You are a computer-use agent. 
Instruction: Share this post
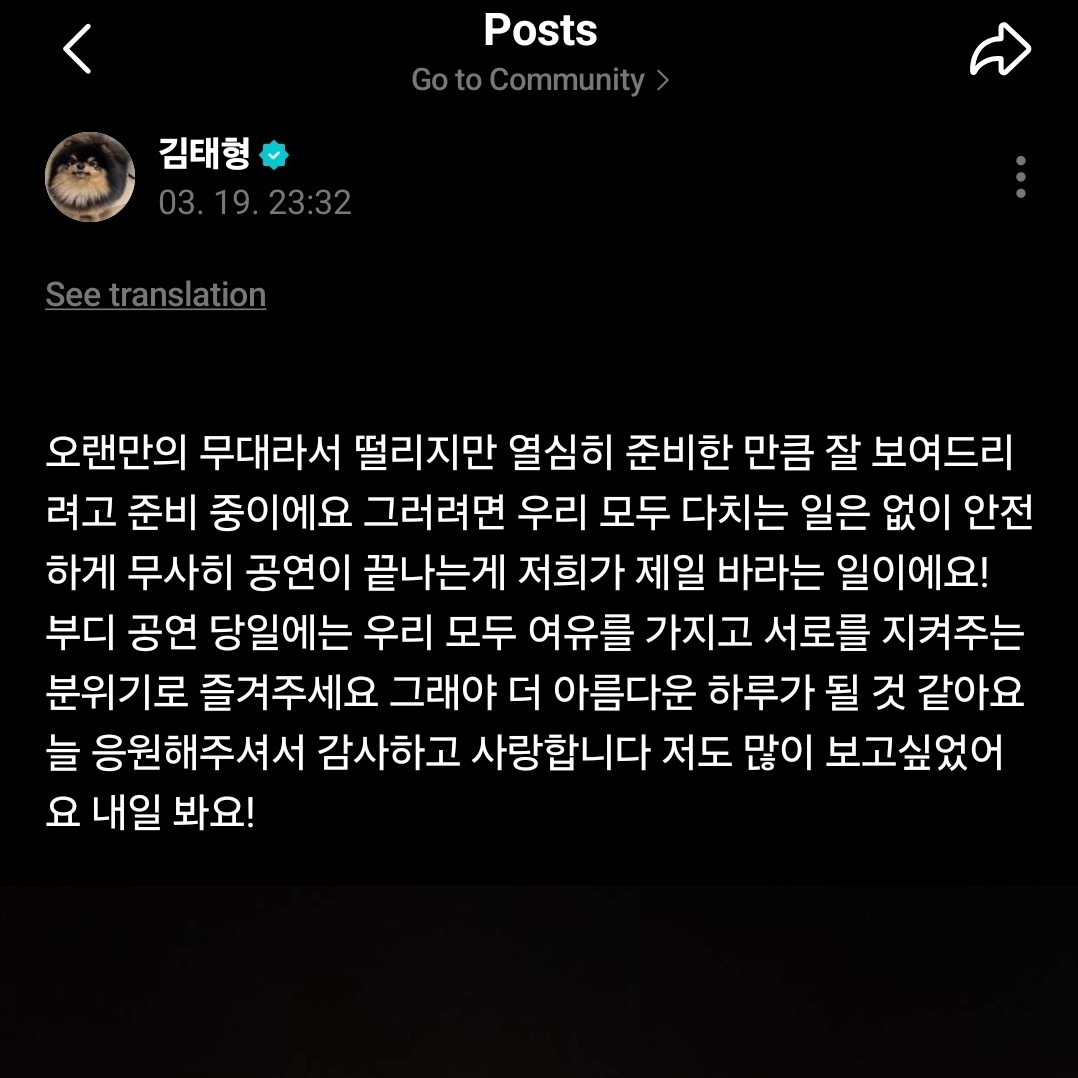pos(999,50)
